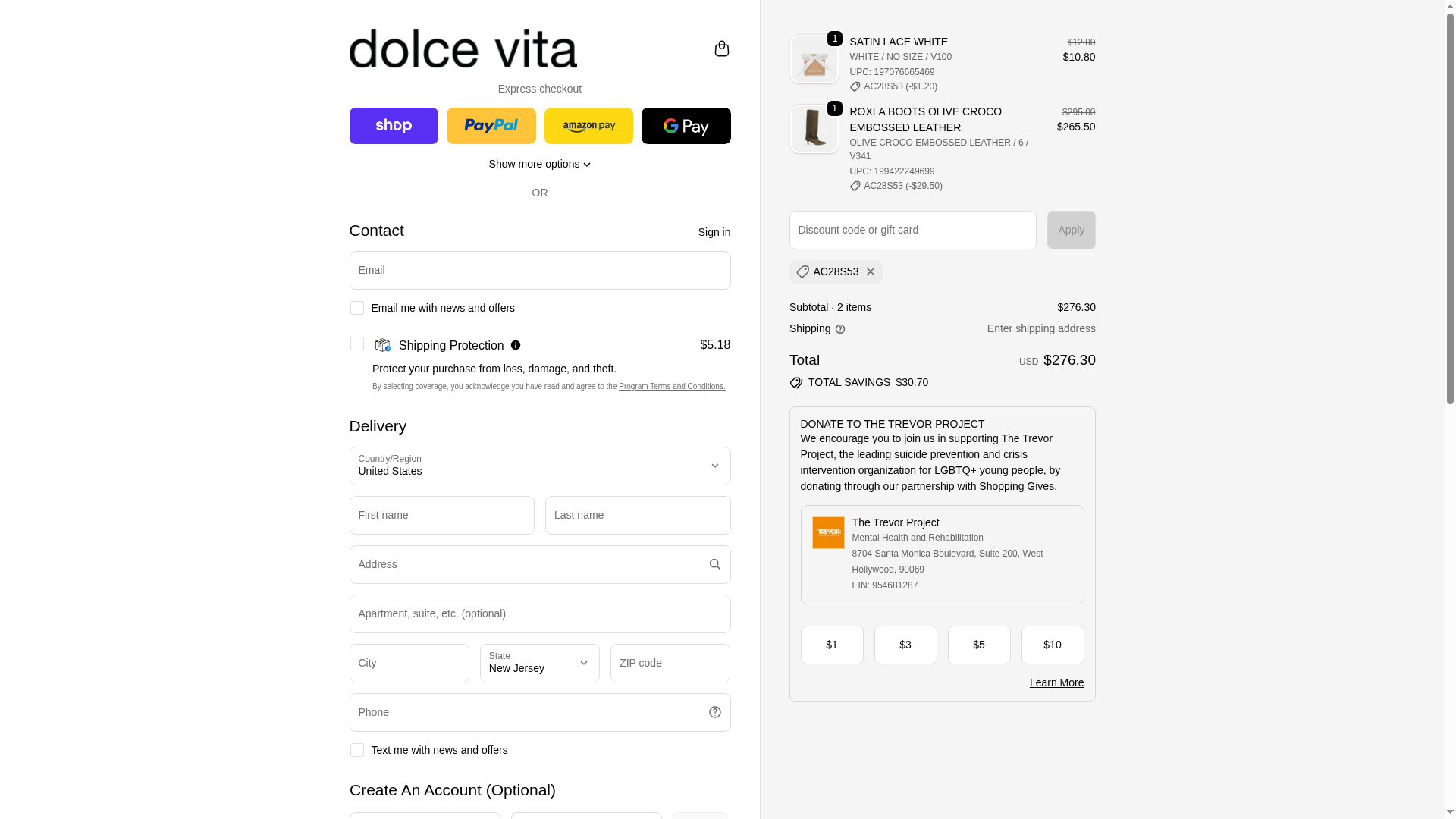
Task: Open the shopping bag icon
Action: point(721,49)
